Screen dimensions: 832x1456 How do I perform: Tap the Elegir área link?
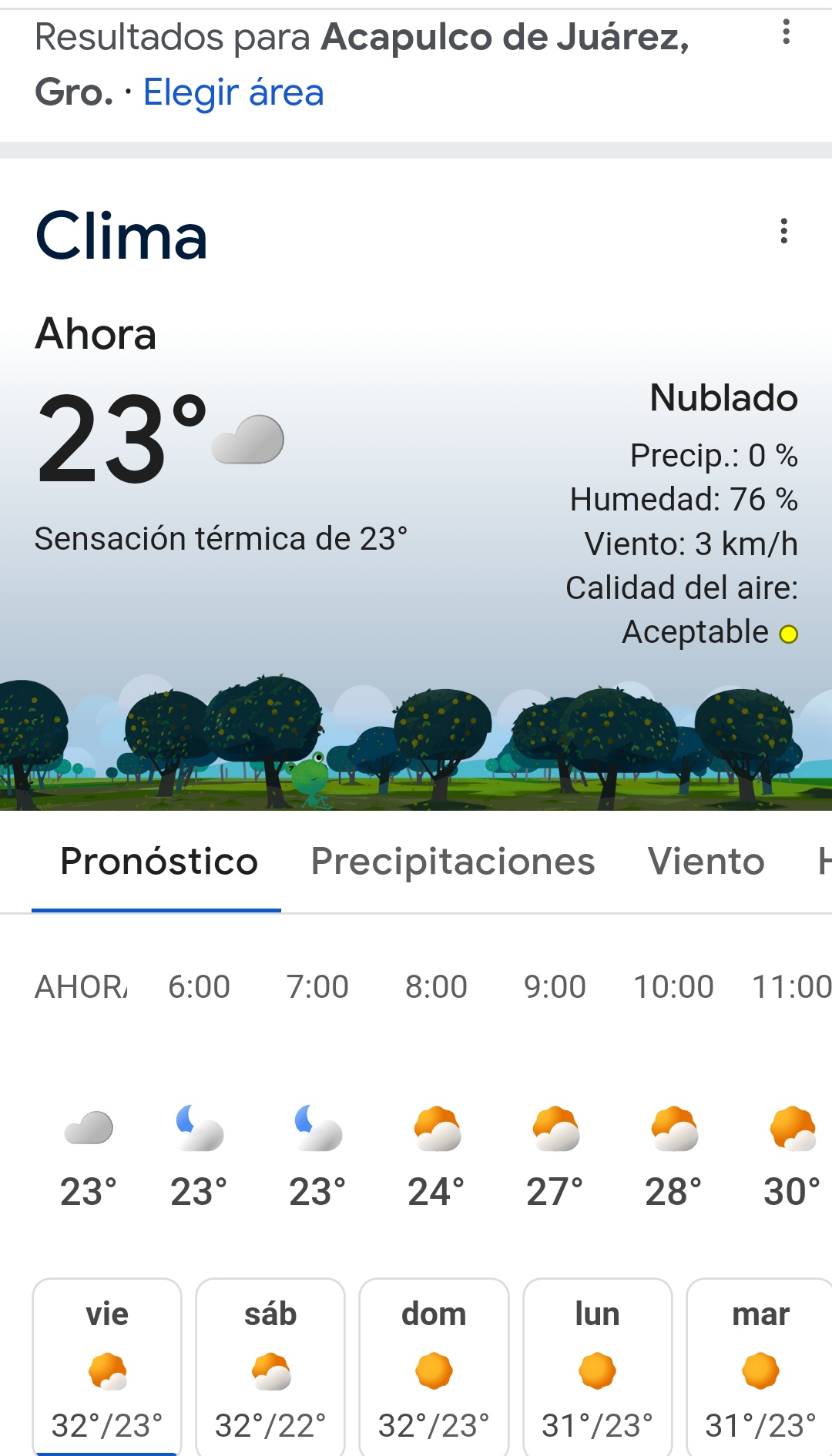pos(233,92)
